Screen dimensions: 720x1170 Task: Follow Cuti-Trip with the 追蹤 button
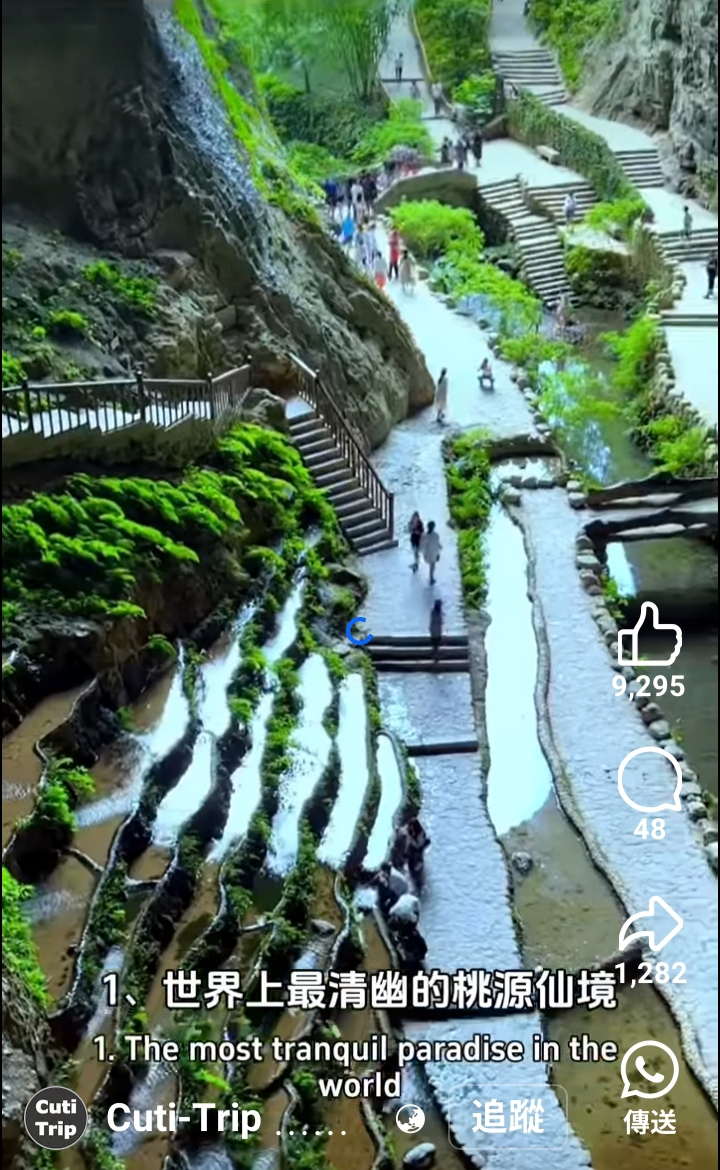point(508,1117)
